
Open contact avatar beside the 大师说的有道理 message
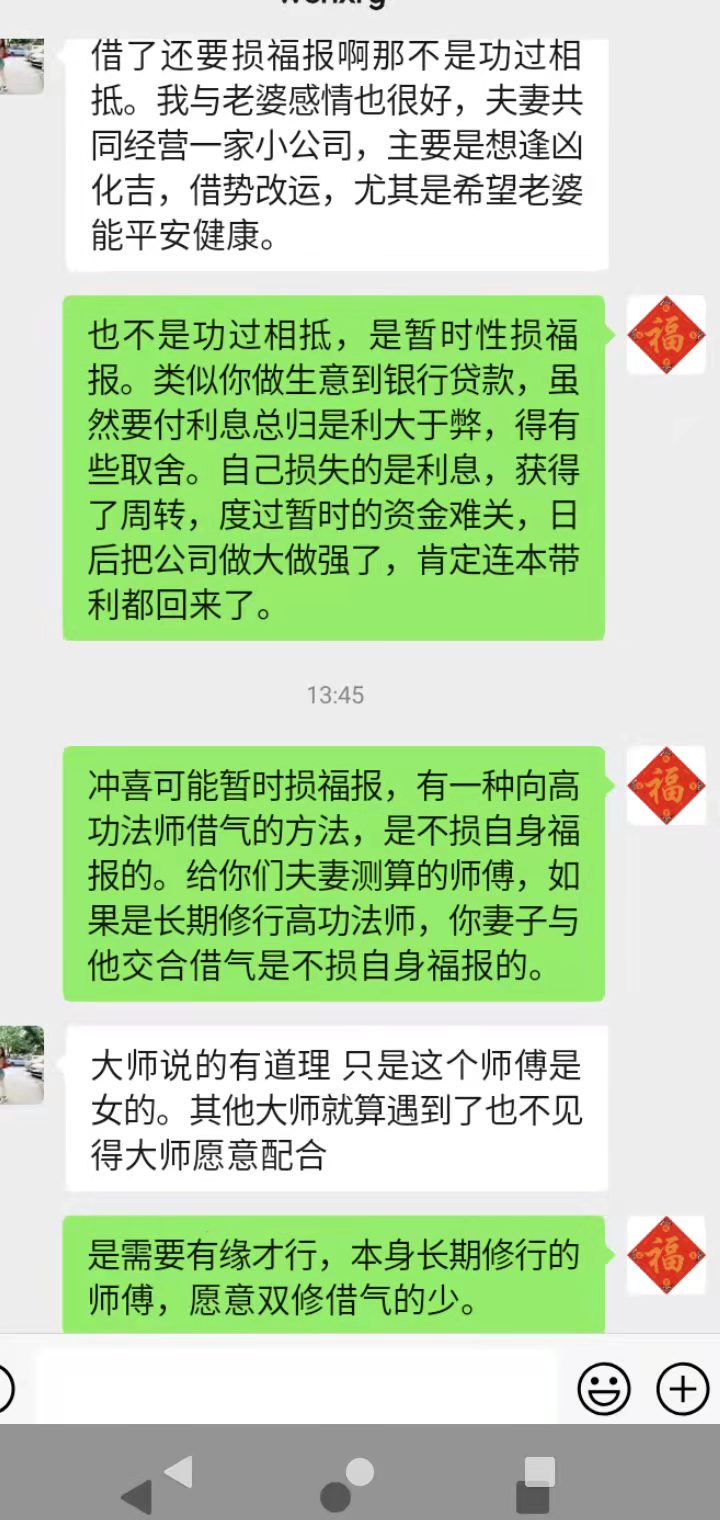[x=20, y=1065]
